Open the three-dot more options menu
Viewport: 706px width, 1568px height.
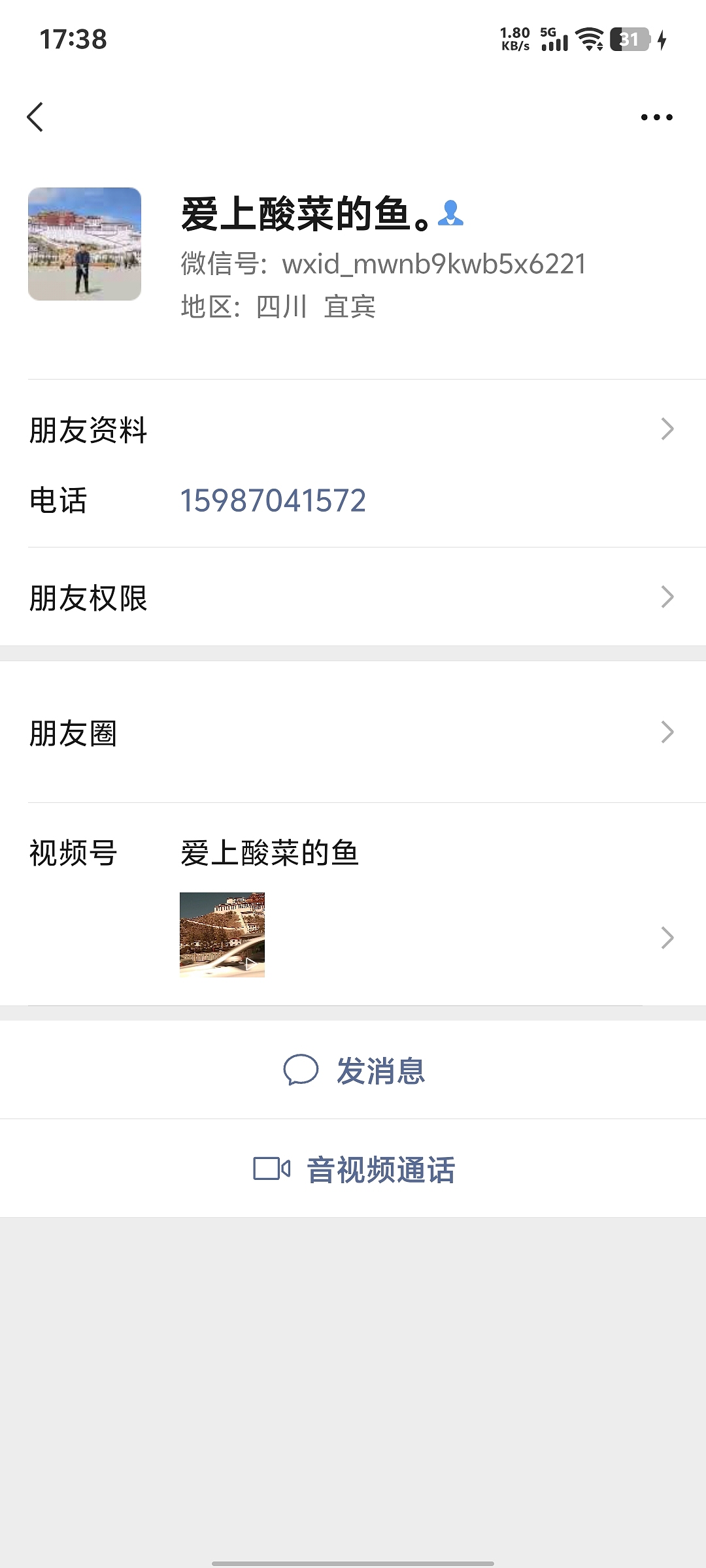point(656,118)
